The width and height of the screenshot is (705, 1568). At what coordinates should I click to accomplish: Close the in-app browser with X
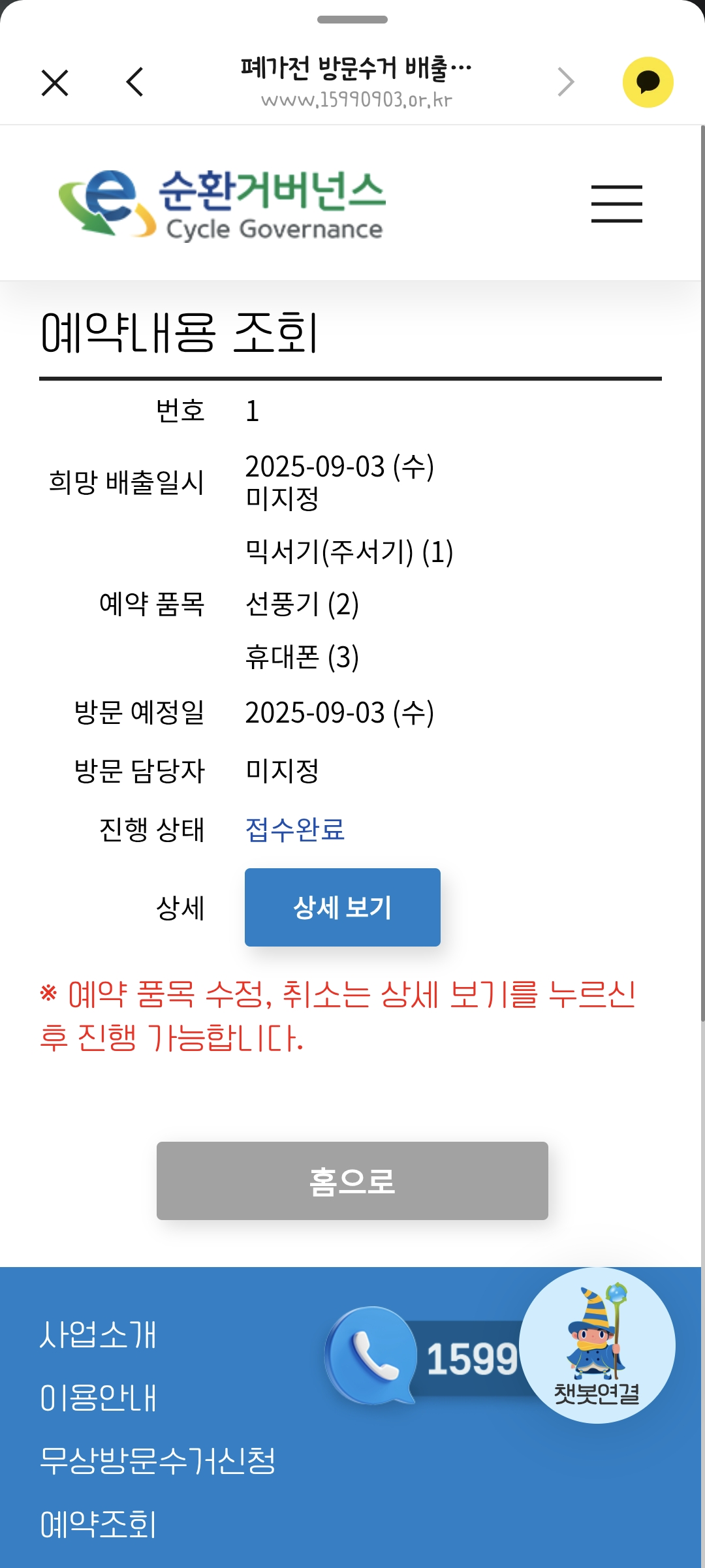tap(55, 83)
